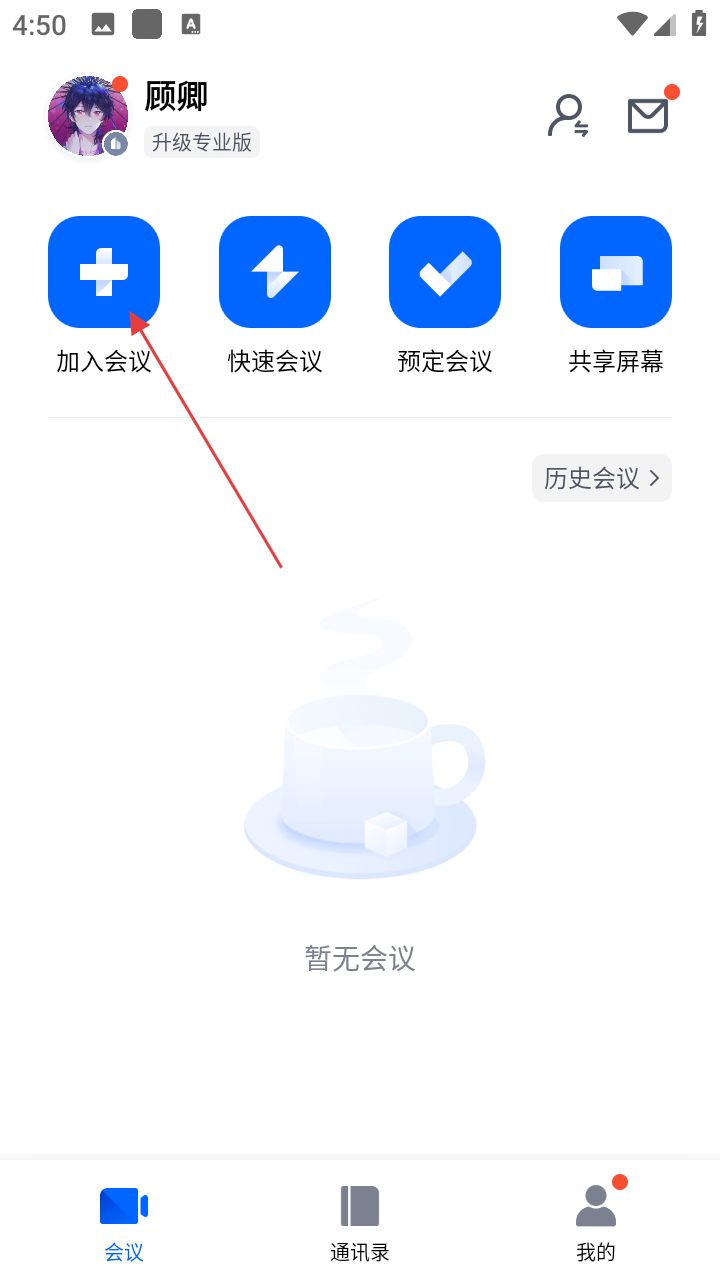720x1280 pixels.
Task: Select the 会议 meetings tab
Action: [124, 1222]
